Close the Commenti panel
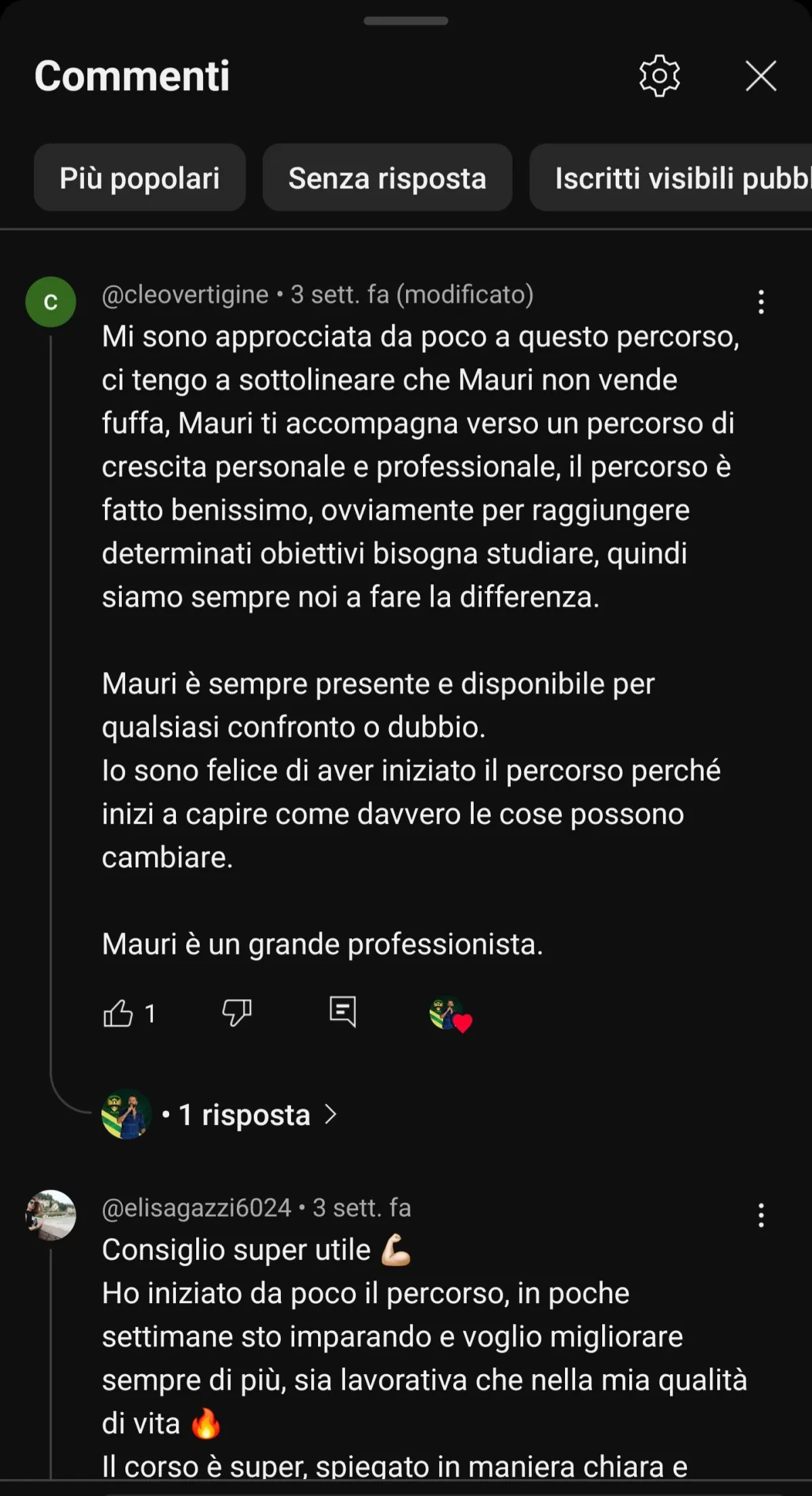The width and height of the screenshot is (812, 1496). [x=761, y=76]
